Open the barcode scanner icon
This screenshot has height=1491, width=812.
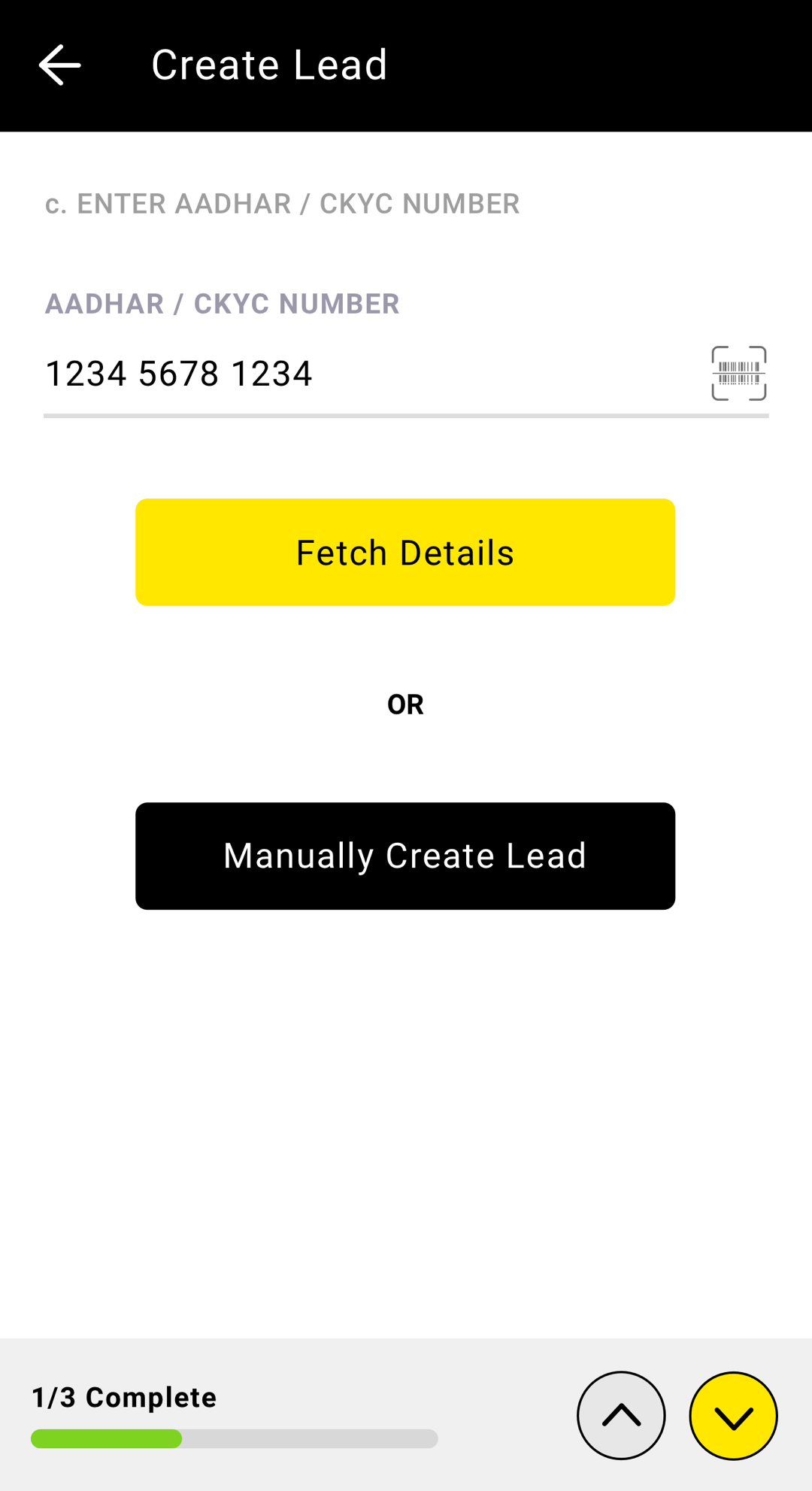coord(739,374)
